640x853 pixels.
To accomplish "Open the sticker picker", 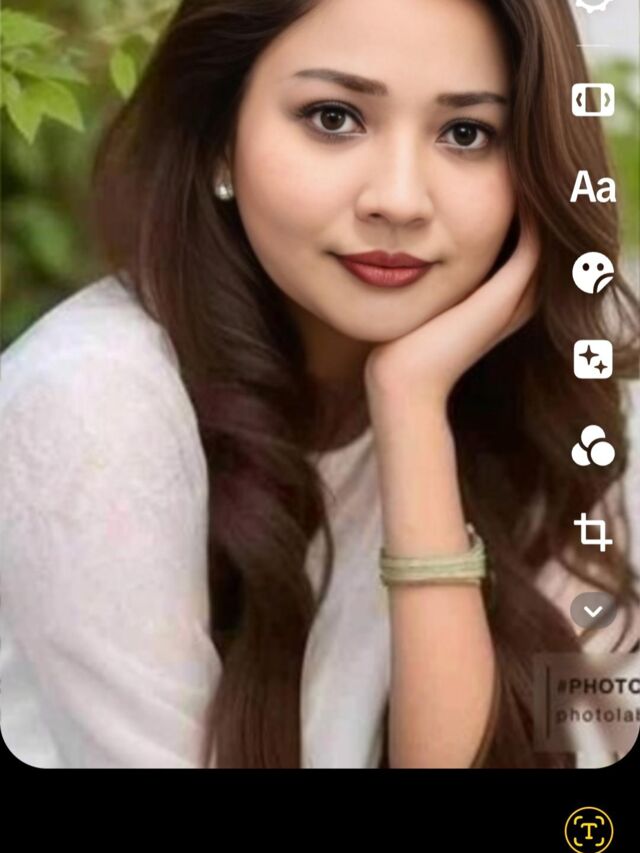I will coord(593,273).
